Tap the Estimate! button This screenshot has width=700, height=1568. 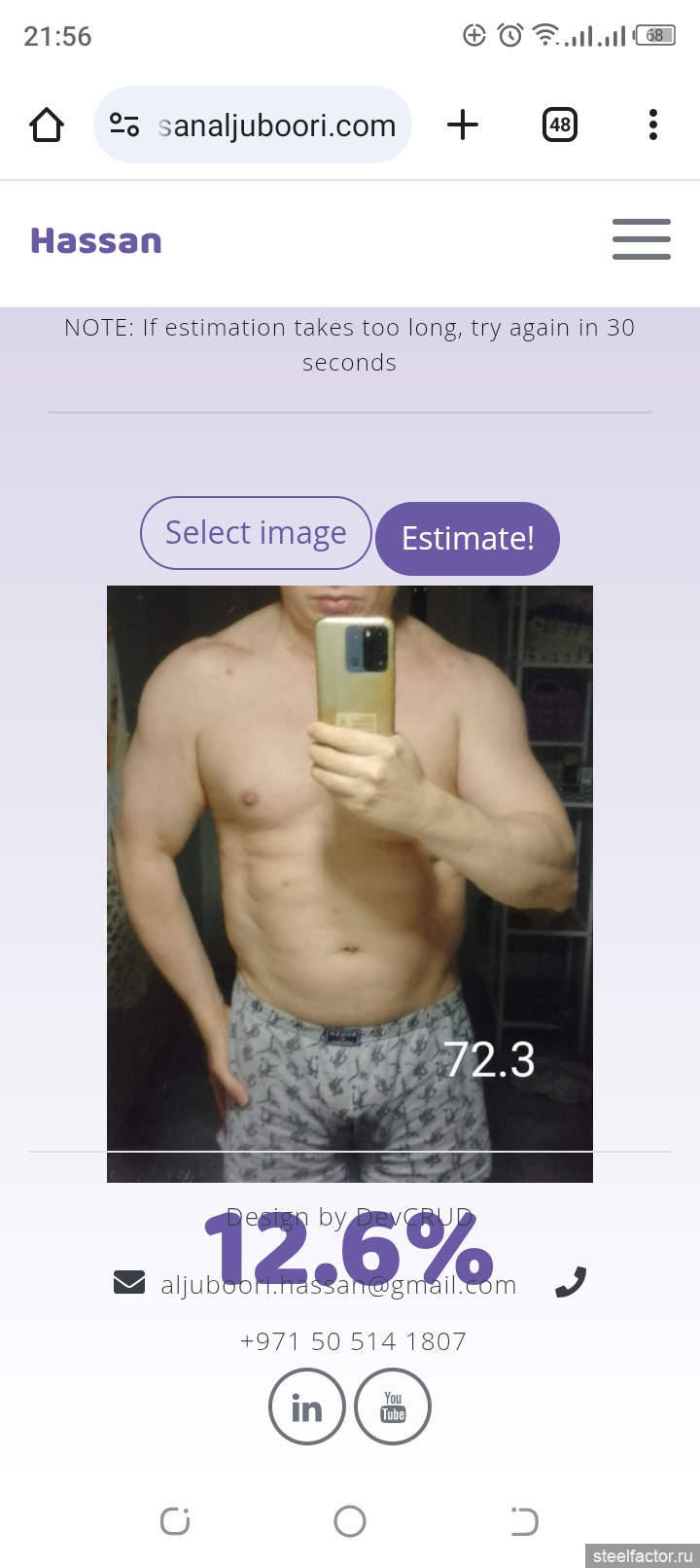click(468, 538)
